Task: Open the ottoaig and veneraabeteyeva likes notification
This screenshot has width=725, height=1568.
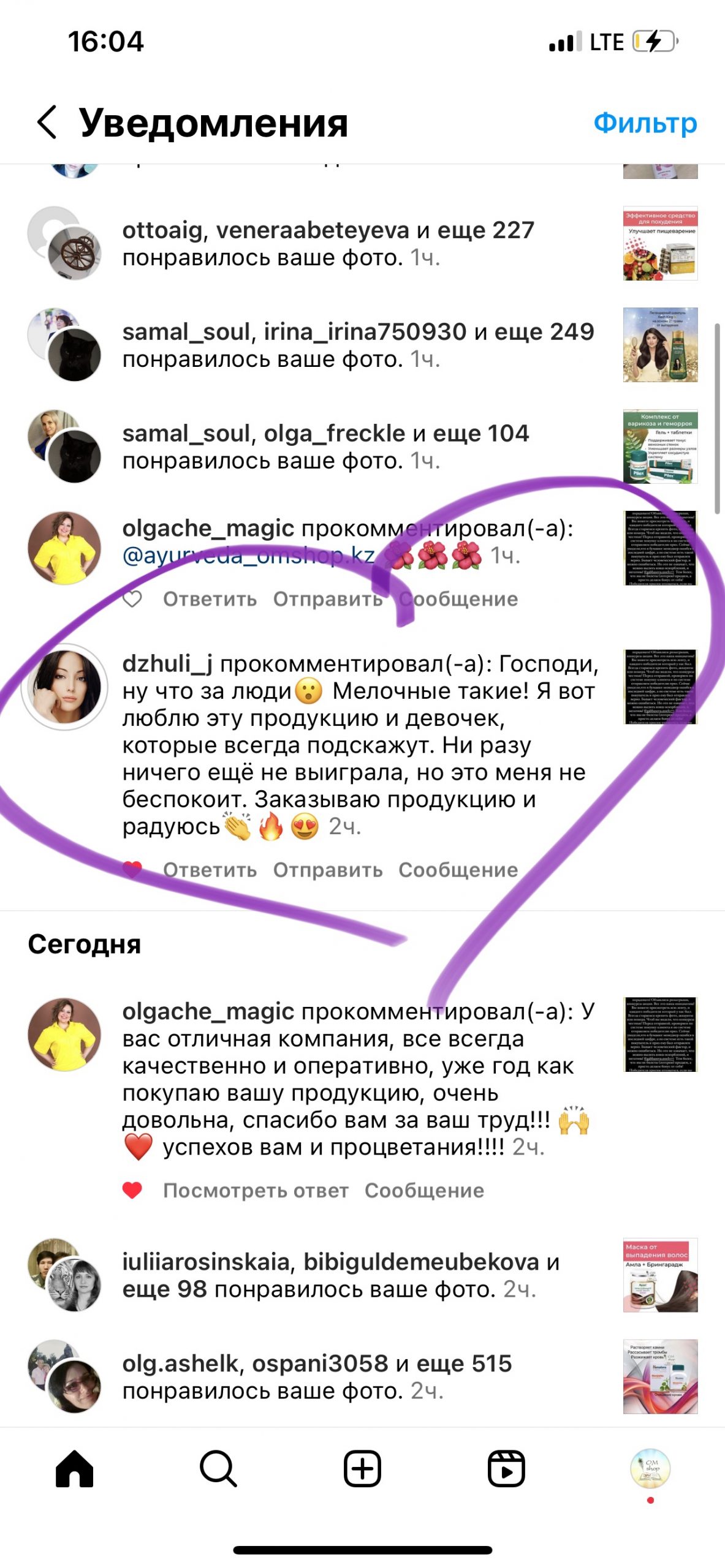Action: pyautogui.click(x=328, y=244)
